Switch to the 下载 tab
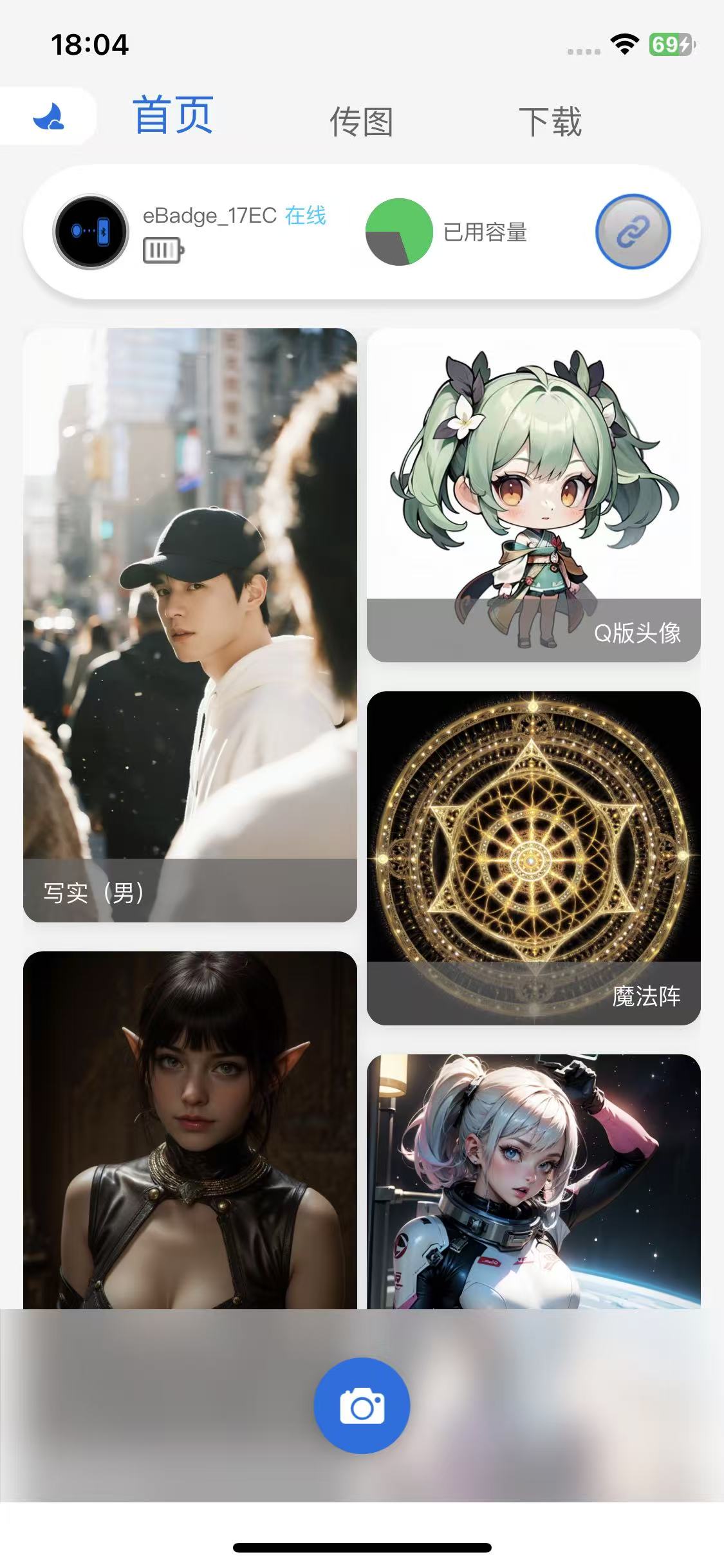This screenshot has height=1568, width=724. click(x=550, y=122)
